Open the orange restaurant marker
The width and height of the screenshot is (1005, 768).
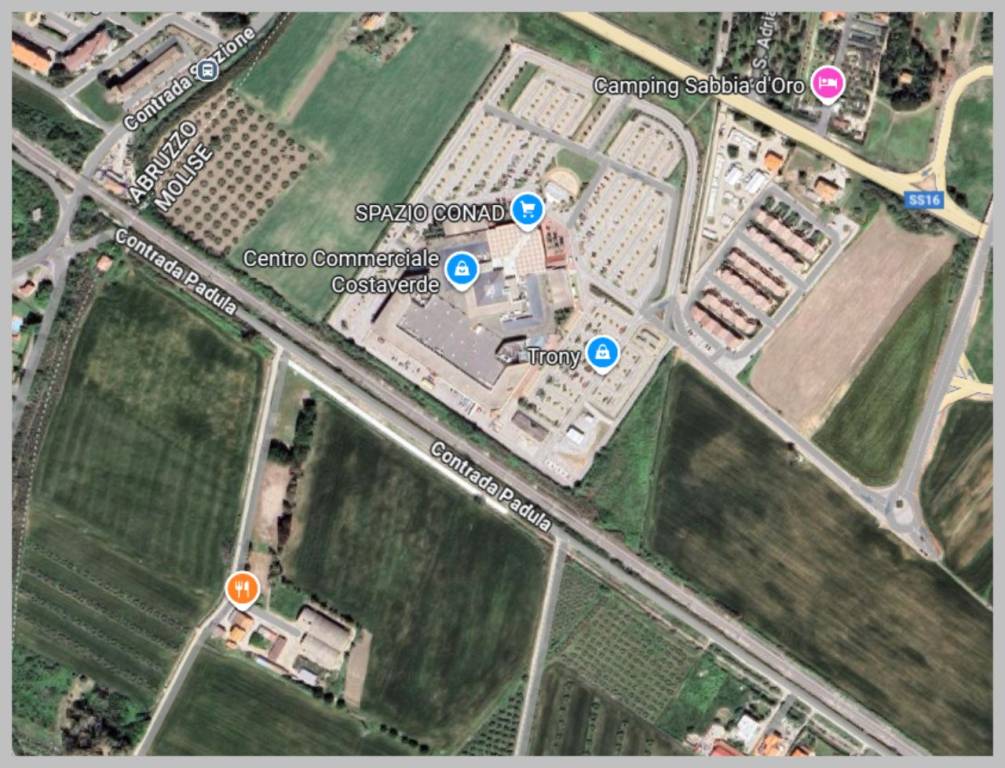pos(242,588)
